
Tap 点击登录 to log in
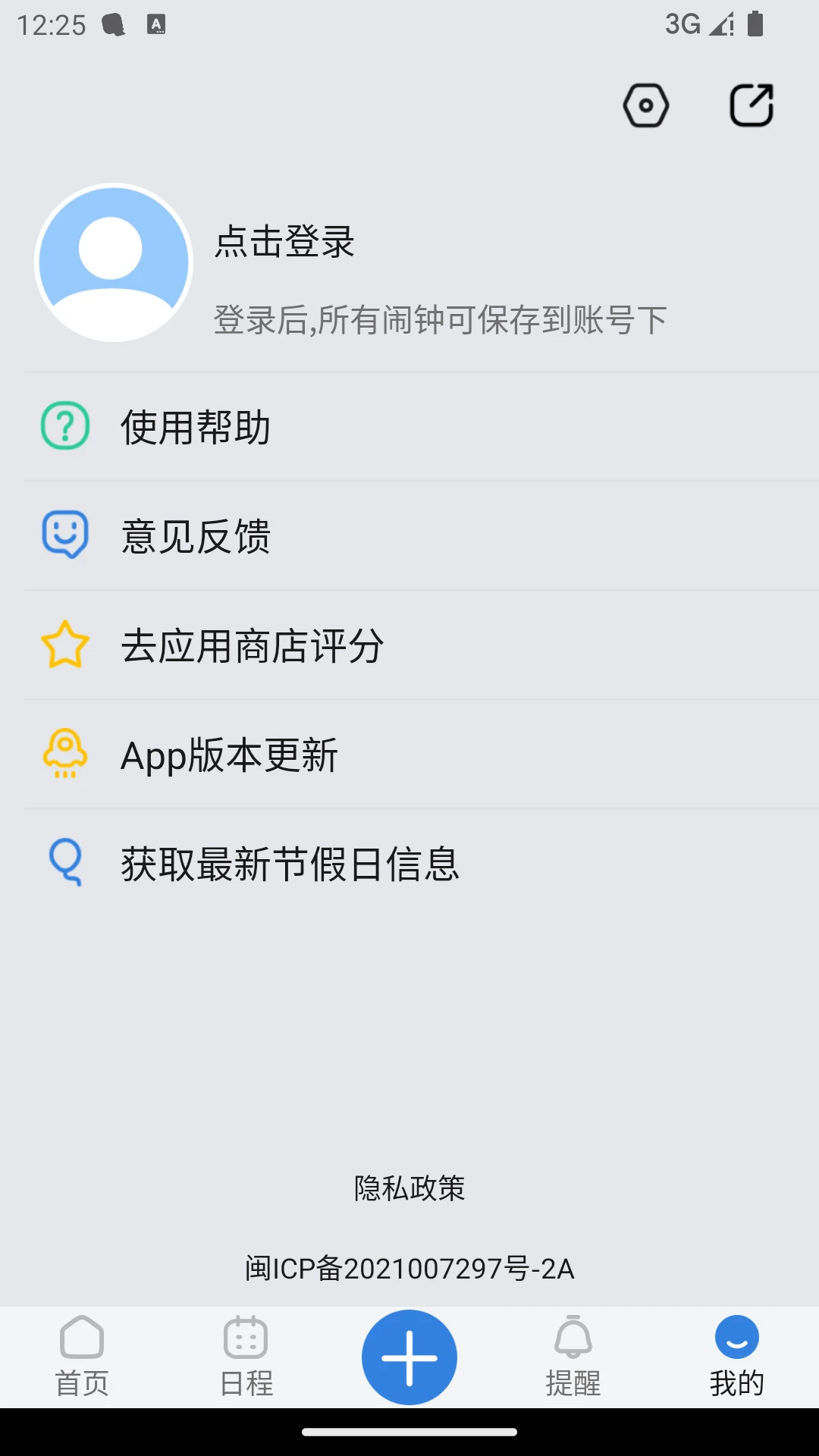click(284, 244)
